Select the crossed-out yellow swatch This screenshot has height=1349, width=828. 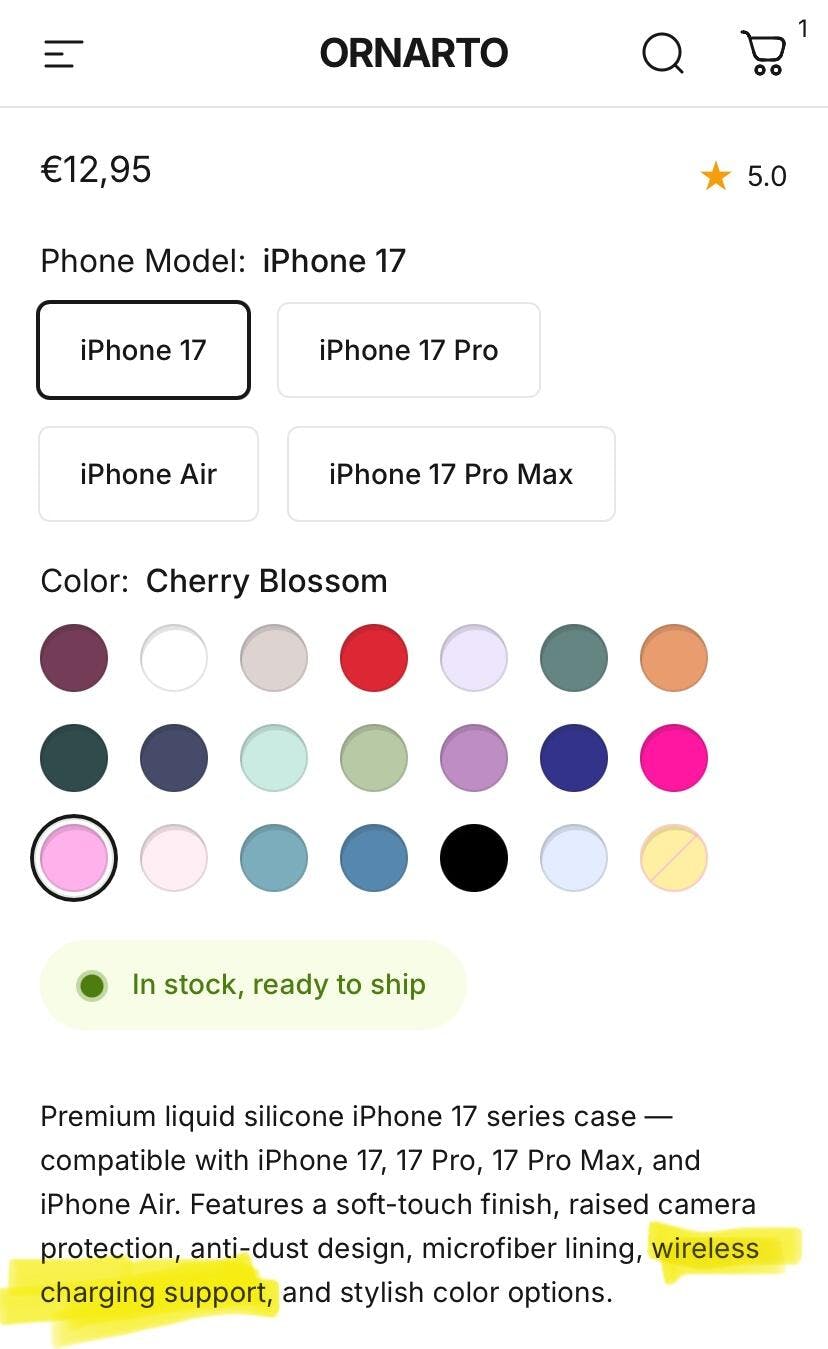pyautogui.click(x=674, y=858)
